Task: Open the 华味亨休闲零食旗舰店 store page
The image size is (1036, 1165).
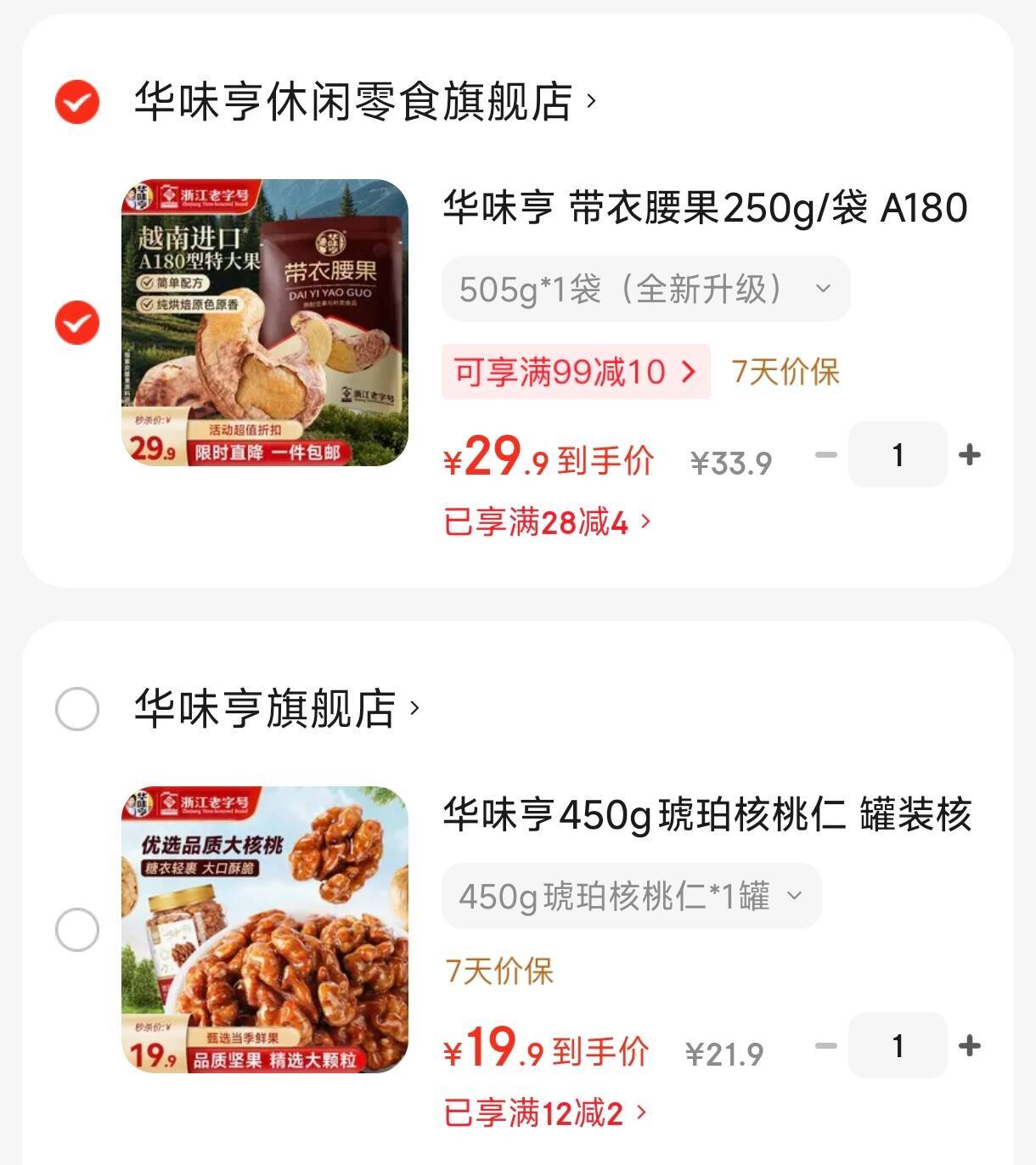Action: click(x=365, y=102)
